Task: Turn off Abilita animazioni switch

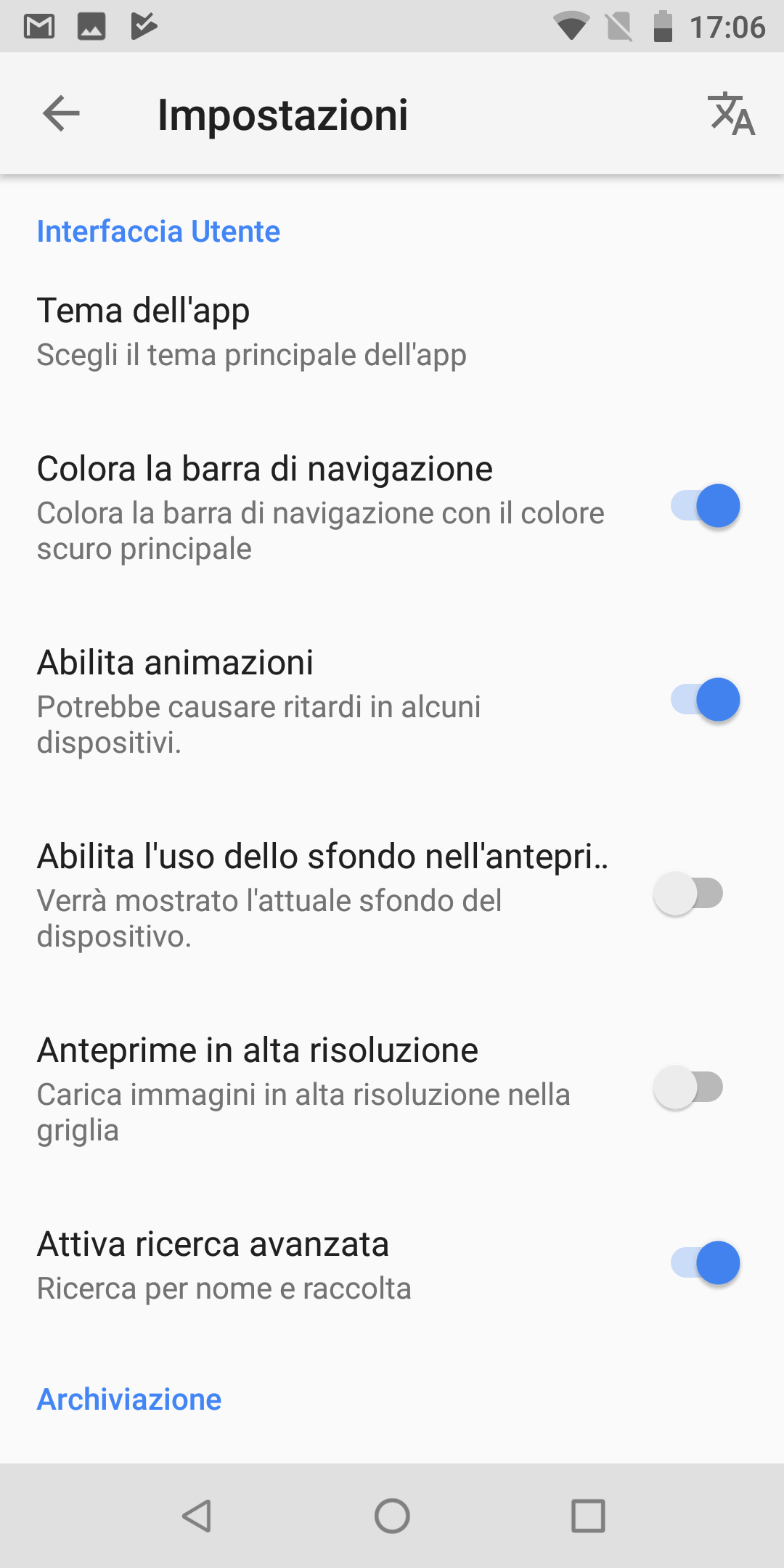Action: [x=705, y=700]
